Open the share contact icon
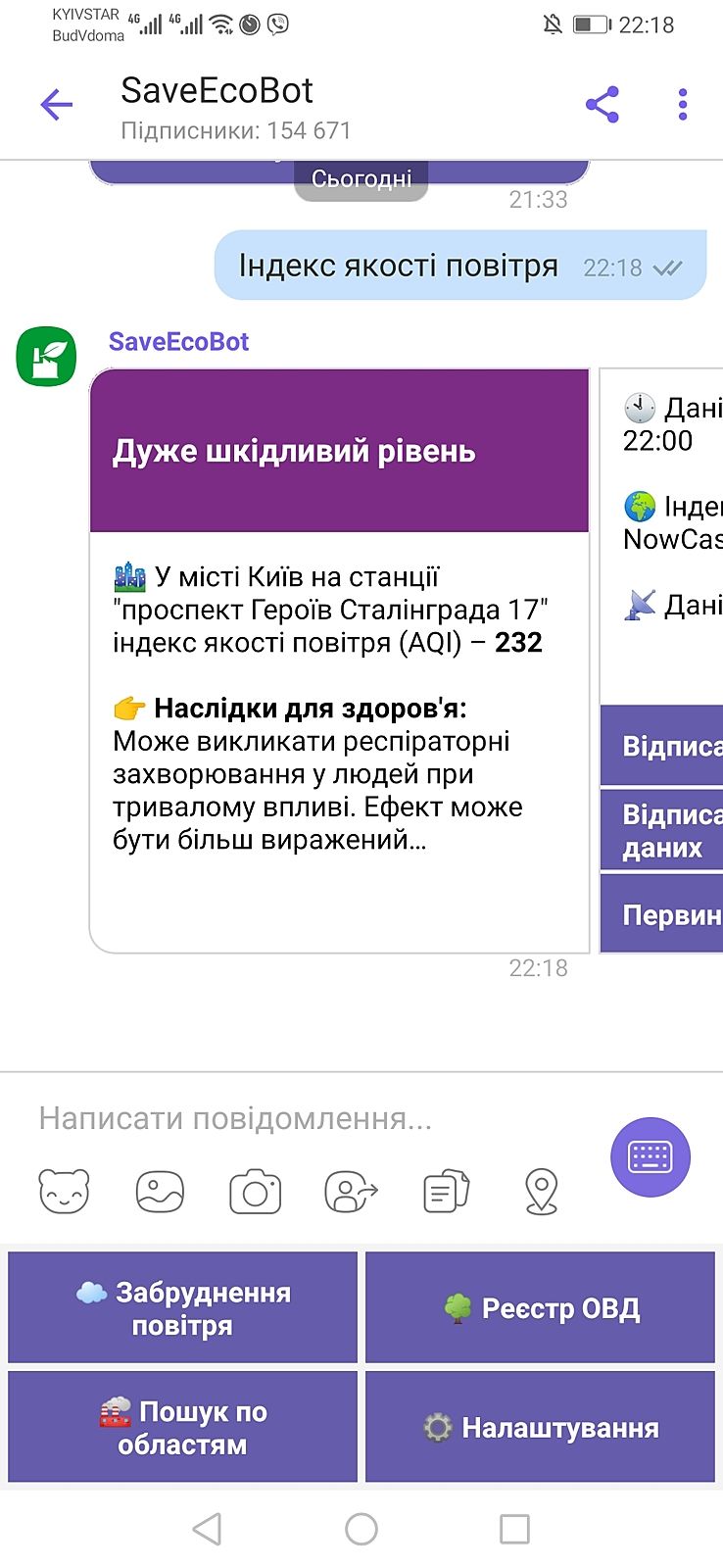The width and height of the screenshot is (723, 1568). tap(351, 1192)
